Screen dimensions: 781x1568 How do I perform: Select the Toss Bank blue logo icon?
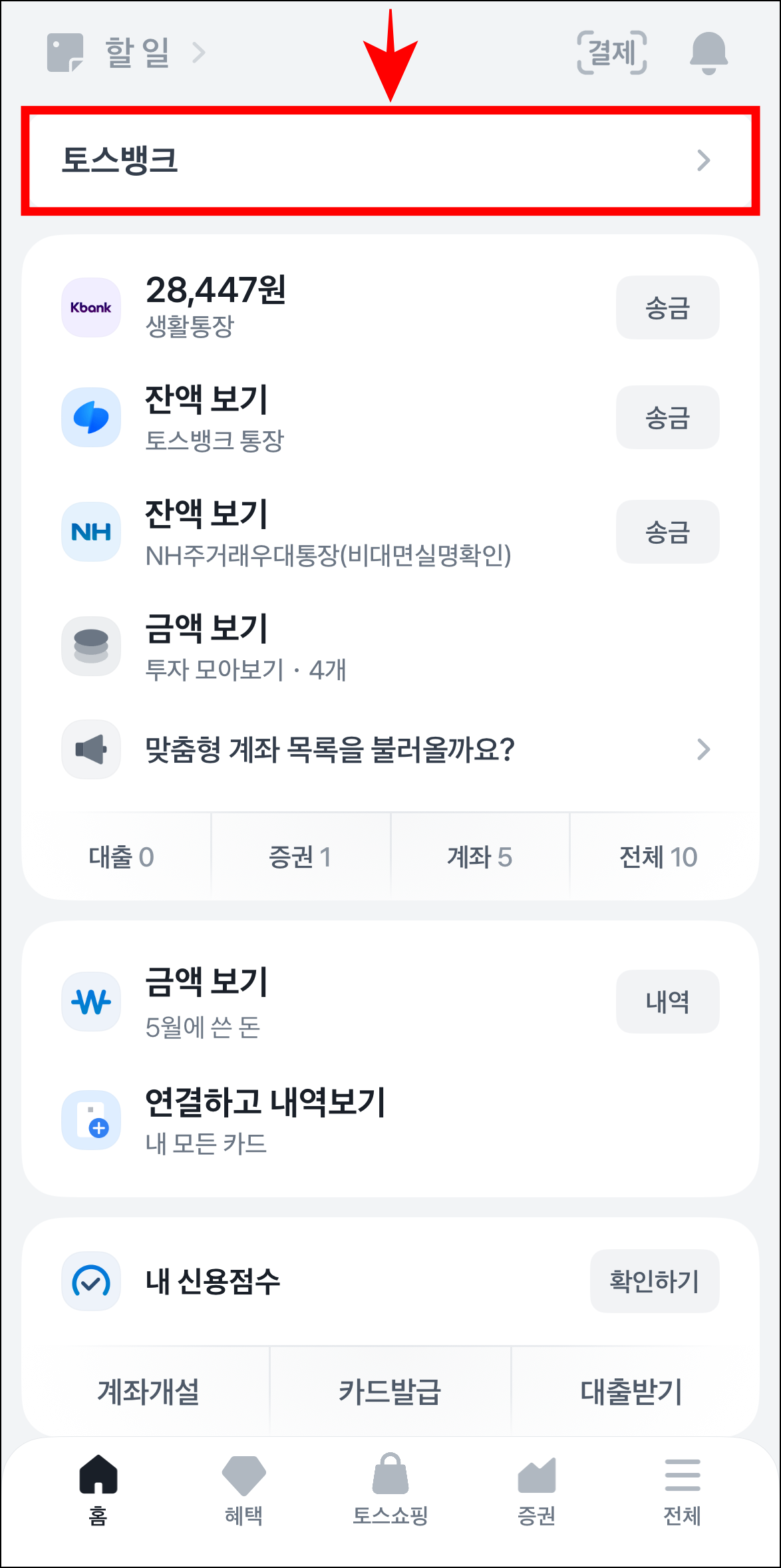pyautogui.click(x=90, y=417)
